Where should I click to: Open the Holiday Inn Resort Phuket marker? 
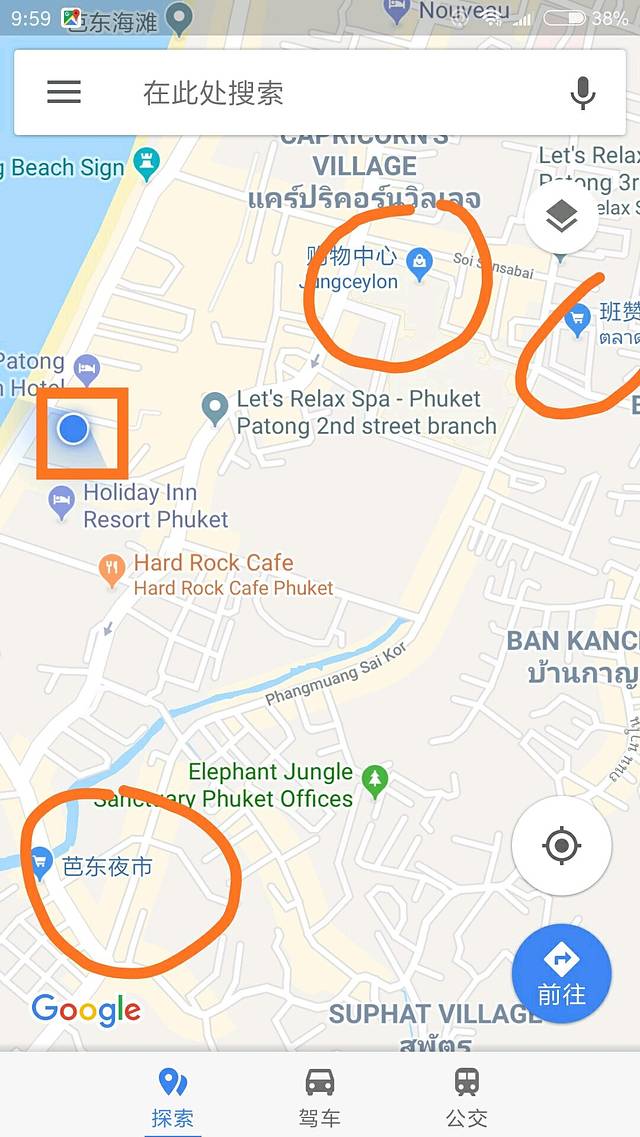point(62,500)
